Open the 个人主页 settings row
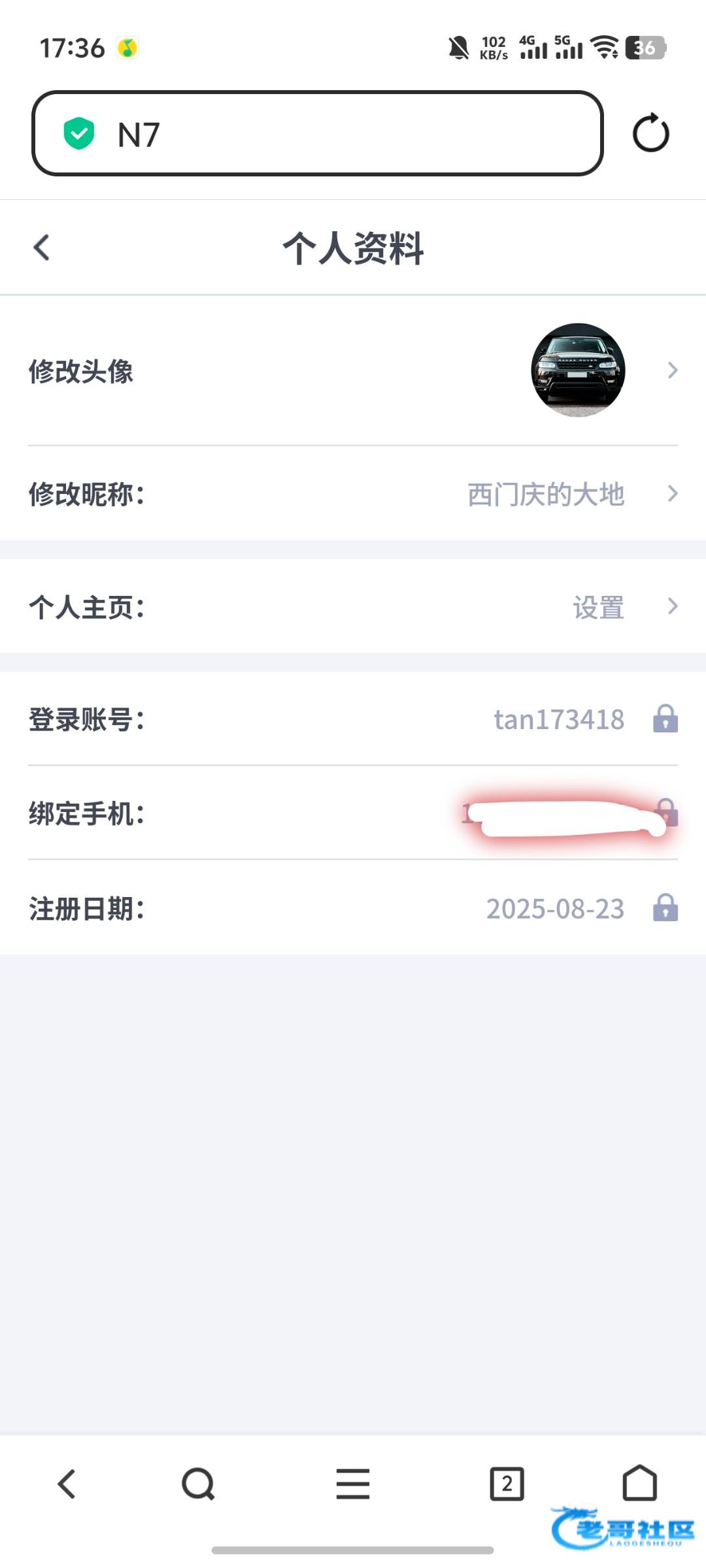The image size is (706, 1568). [353, 607]
